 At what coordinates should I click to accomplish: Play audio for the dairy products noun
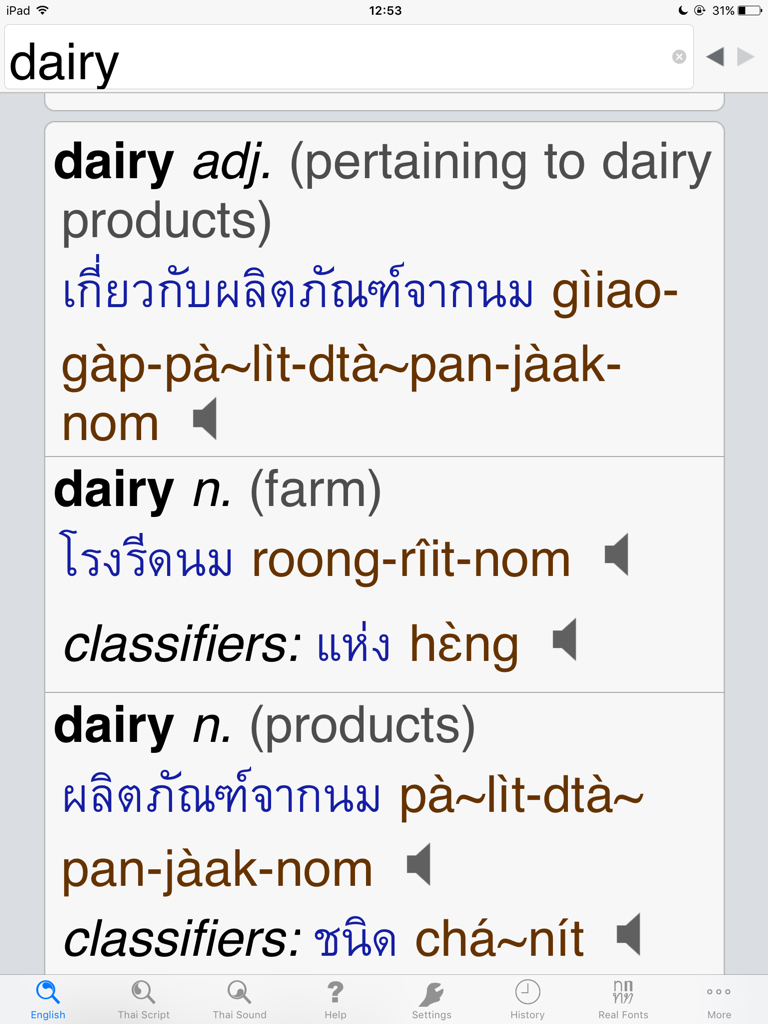tap(419, 865)
